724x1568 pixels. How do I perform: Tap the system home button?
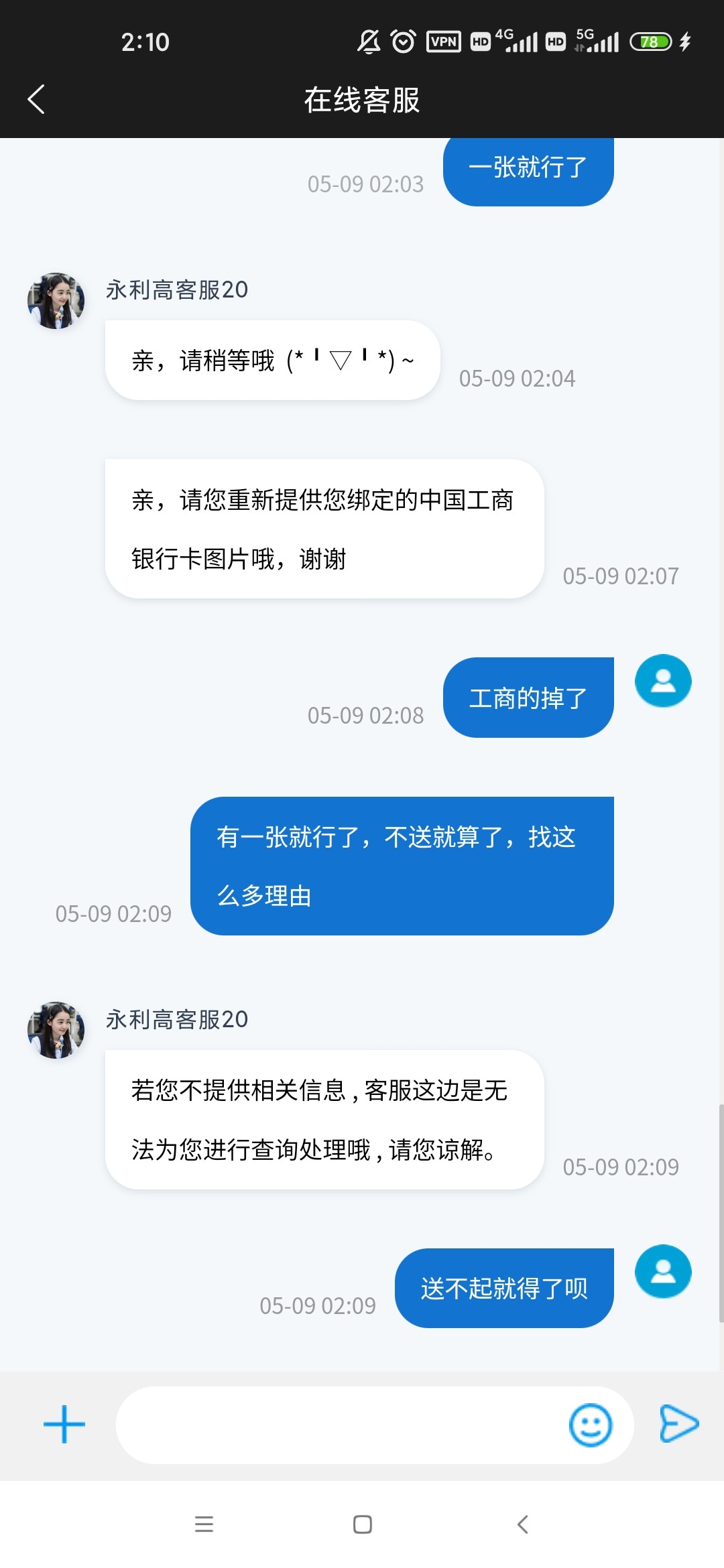362,1524
